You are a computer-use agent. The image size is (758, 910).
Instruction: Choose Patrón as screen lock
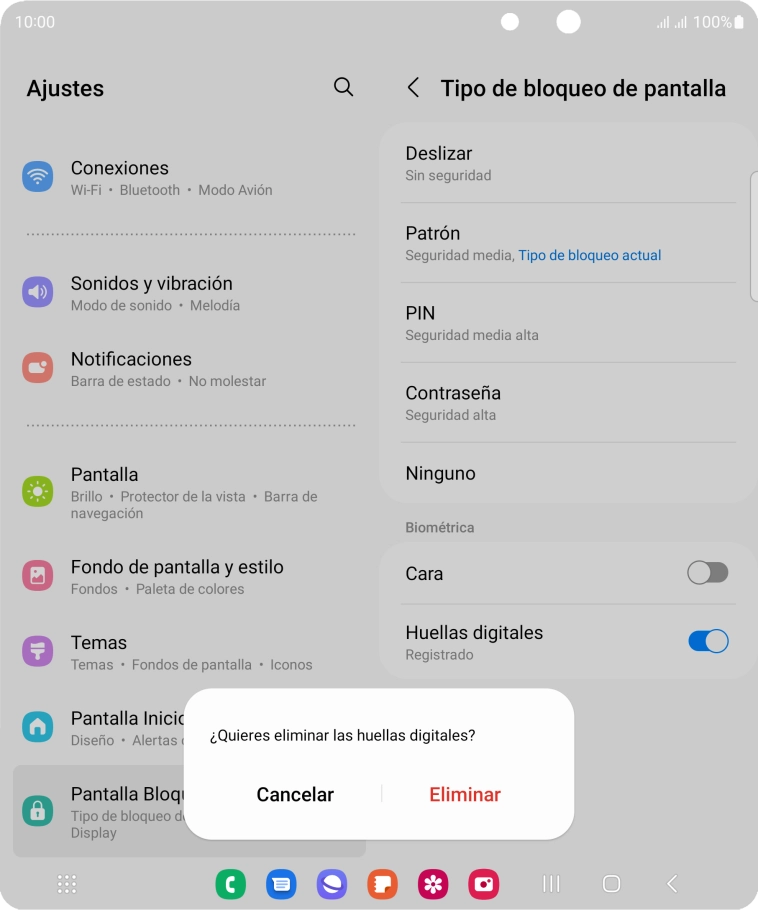pos(567,243)
